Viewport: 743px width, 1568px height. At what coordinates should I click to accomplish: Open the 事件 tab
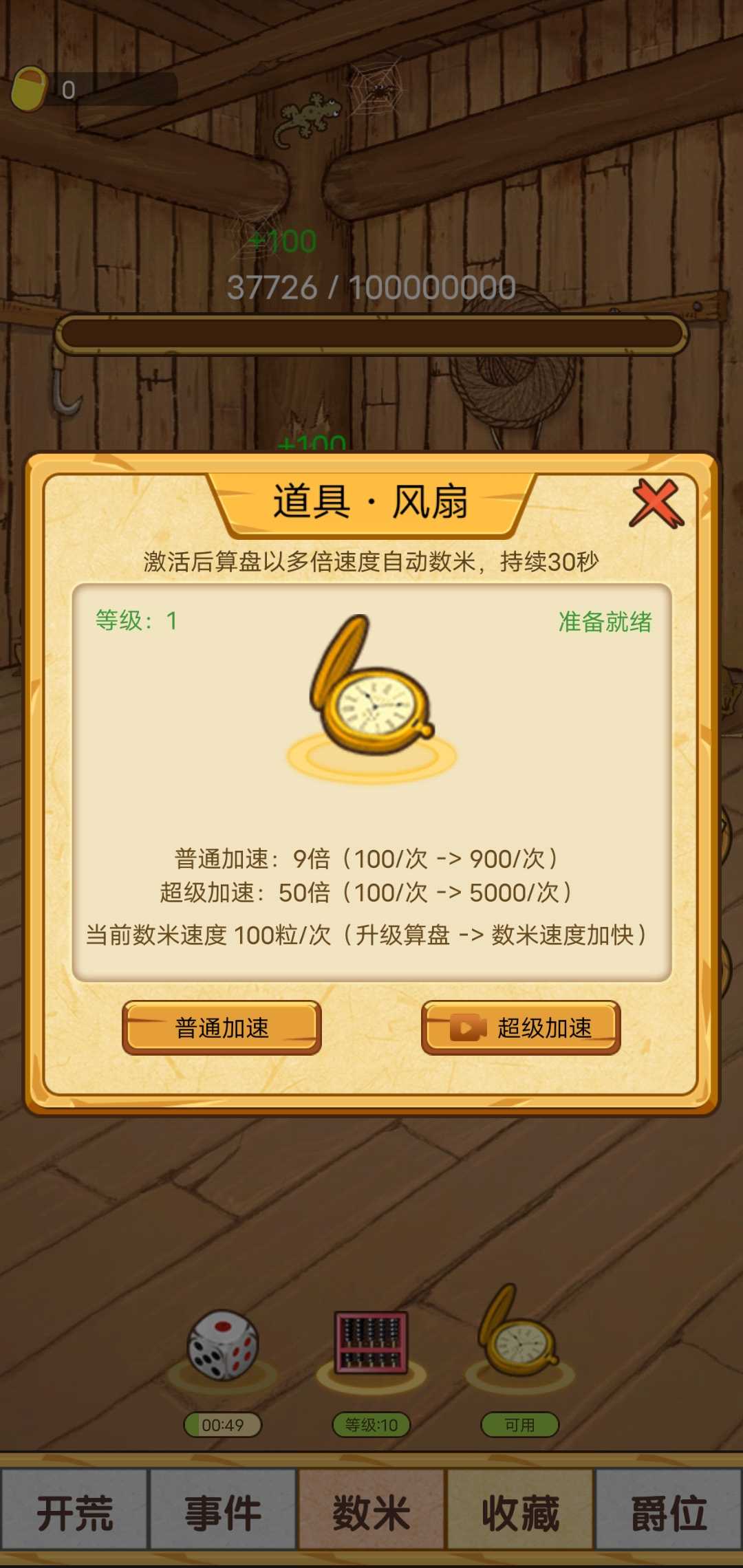click(223, 1513)
